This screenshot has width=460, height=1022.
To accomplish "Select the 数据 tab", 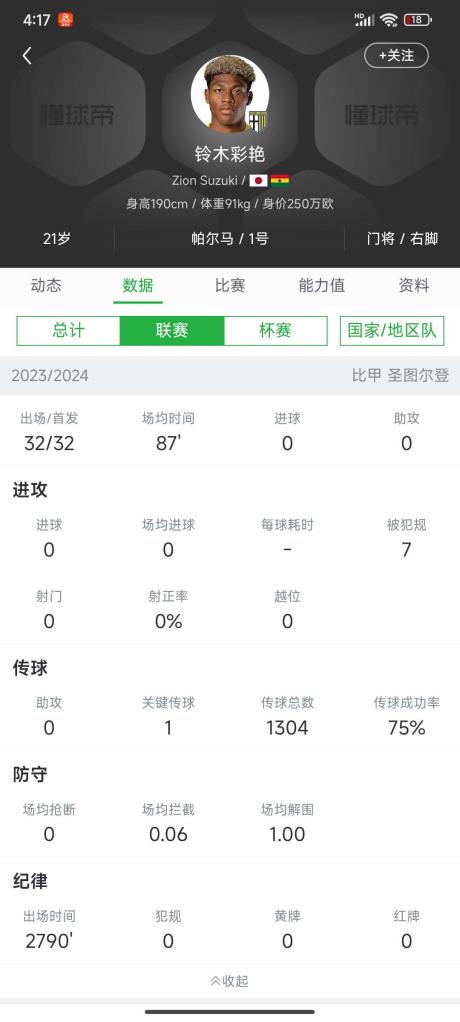I will tap(137, 285).
